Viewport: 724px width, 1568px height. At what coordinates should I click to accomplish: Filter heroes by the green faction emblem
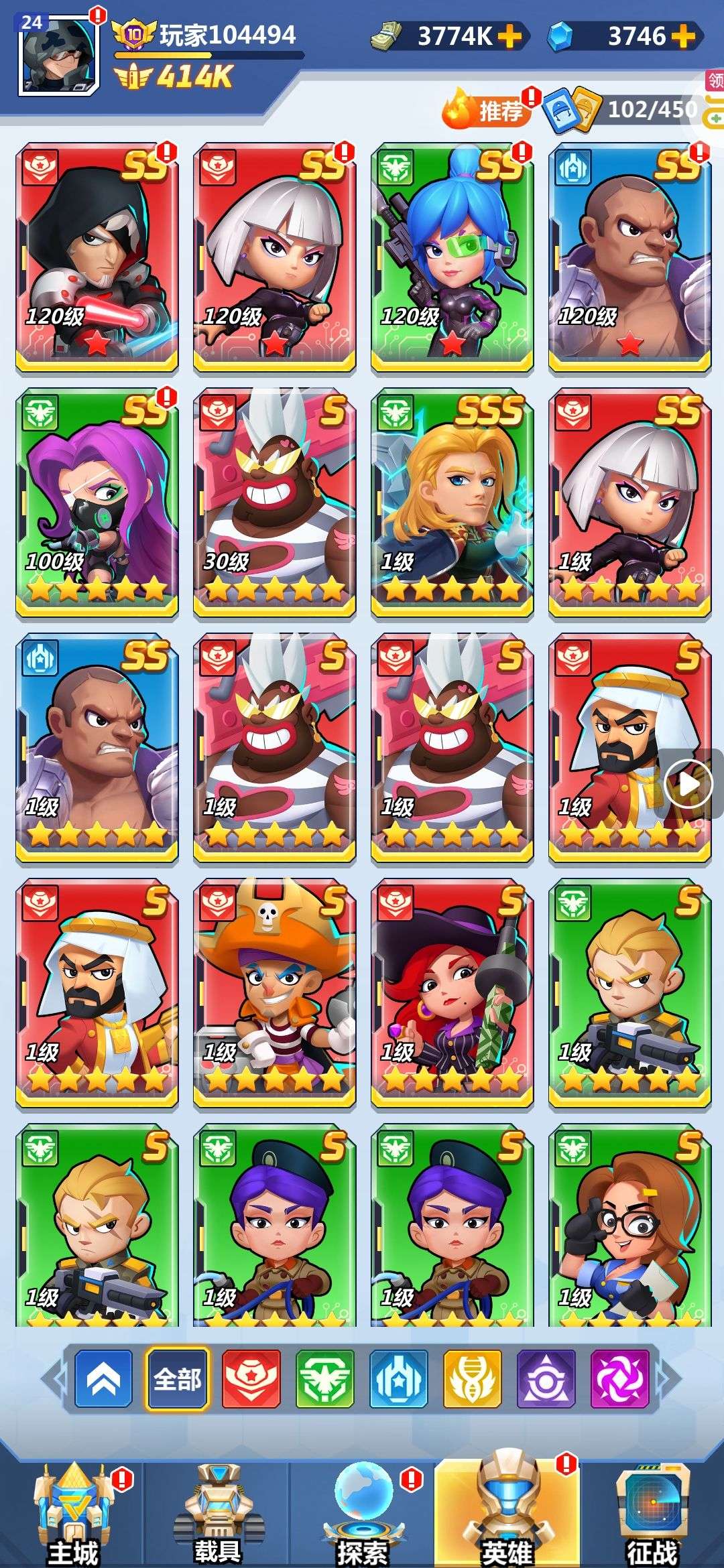325,1379
